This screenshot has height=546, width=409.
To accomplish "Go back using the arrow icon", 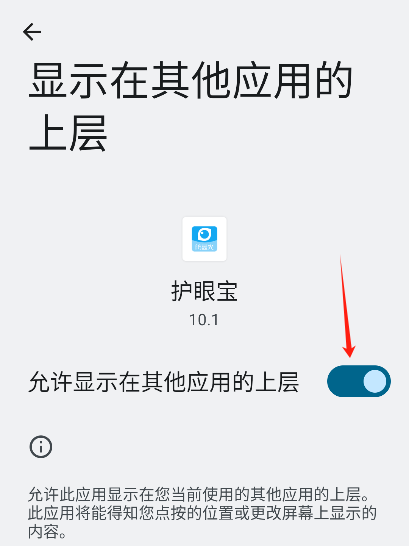I will tap(32, 32).
